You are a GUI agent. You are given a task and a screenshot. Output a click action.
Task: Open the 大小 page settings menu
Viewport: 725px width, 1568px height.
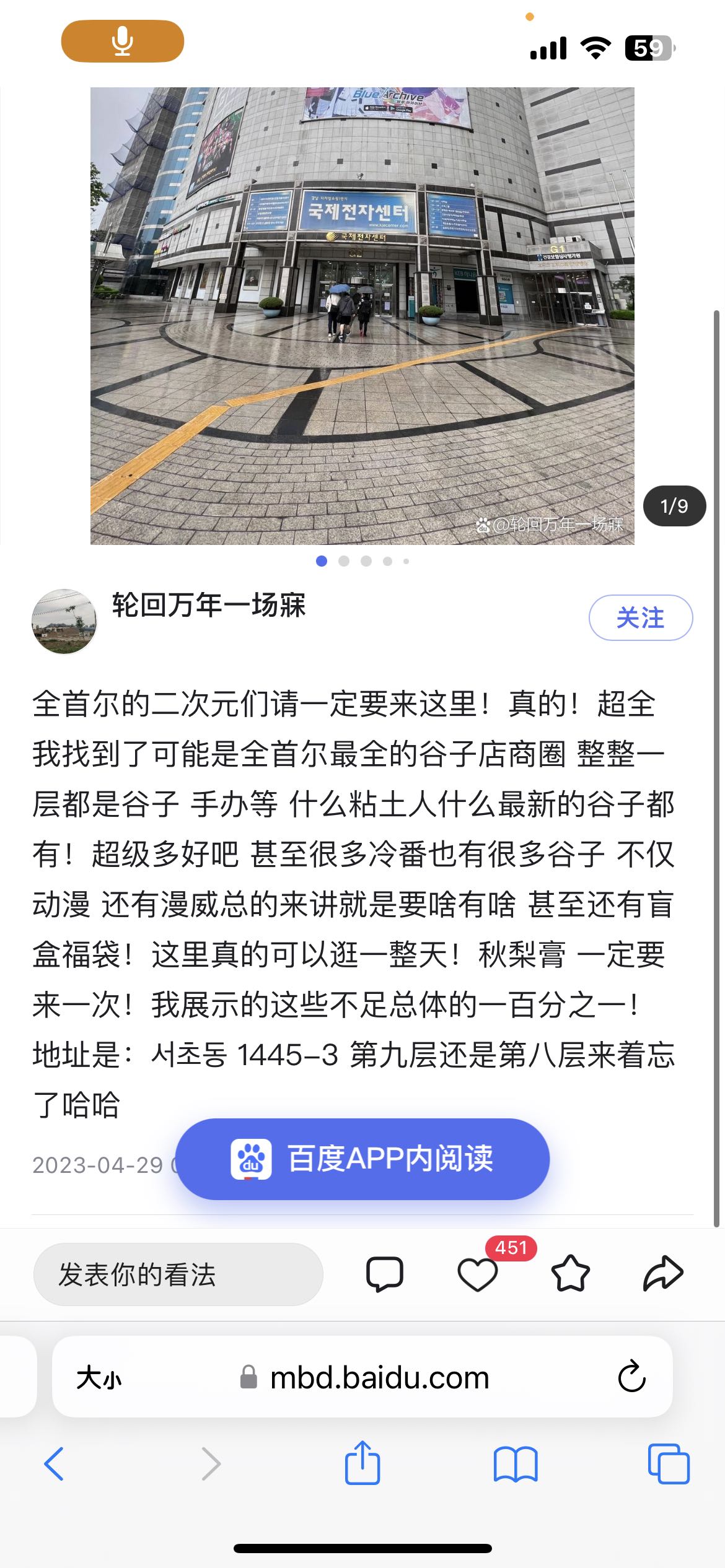coord(99,1378)
